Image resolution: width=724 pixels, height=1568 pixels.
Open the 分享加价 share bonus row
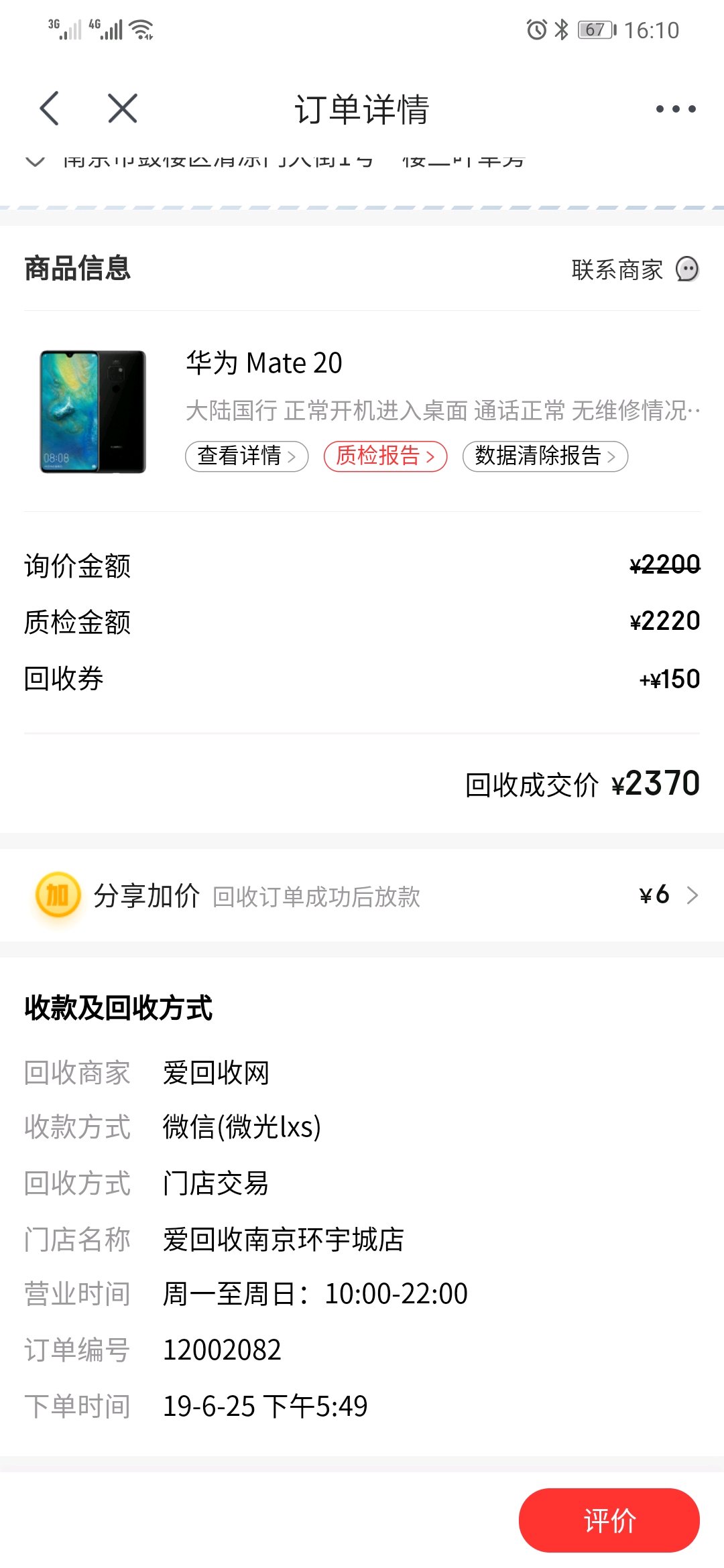tap(362, 895)
